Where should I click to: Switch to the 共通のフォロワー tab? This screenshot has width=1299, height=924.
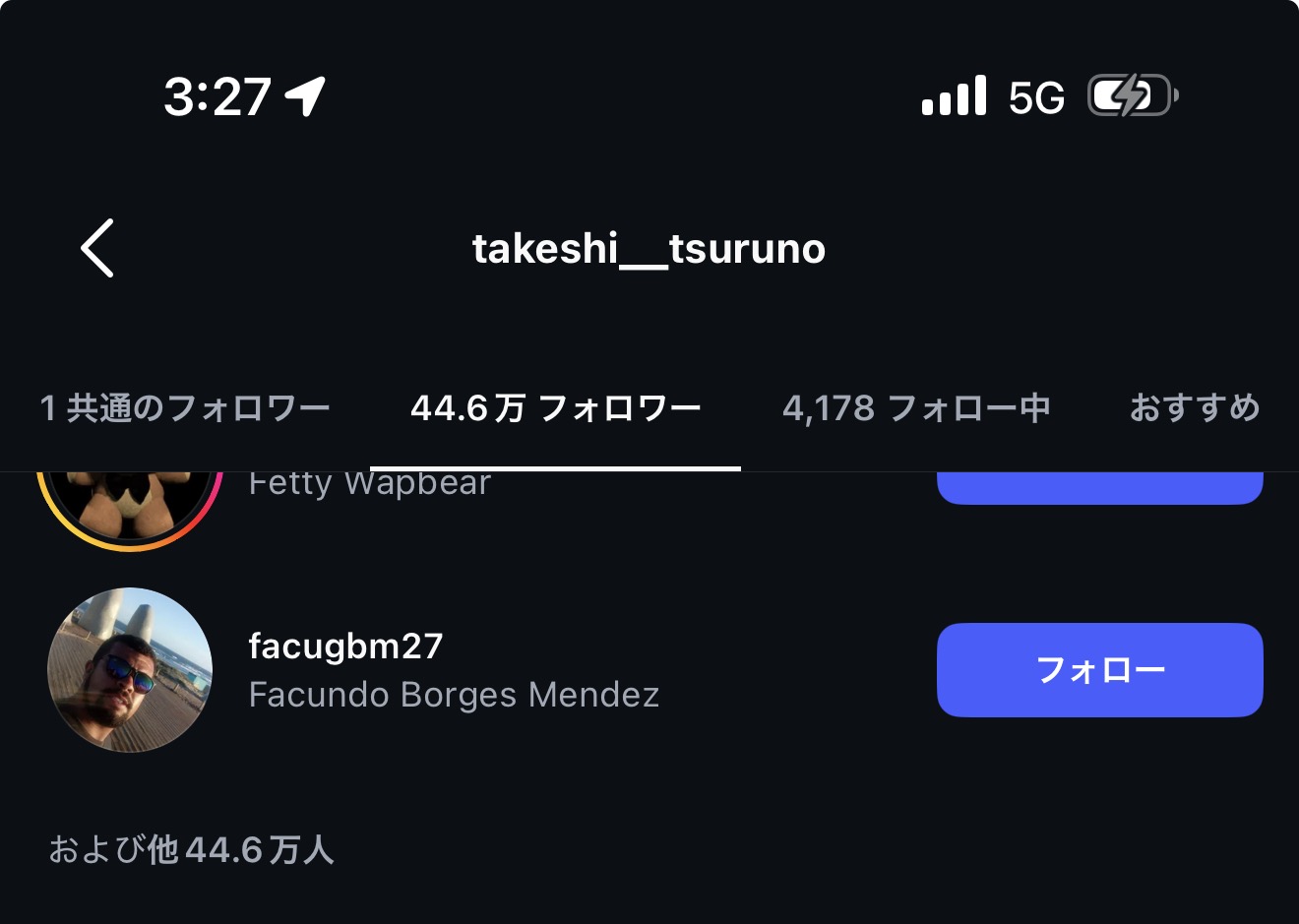tap(185, 408)
